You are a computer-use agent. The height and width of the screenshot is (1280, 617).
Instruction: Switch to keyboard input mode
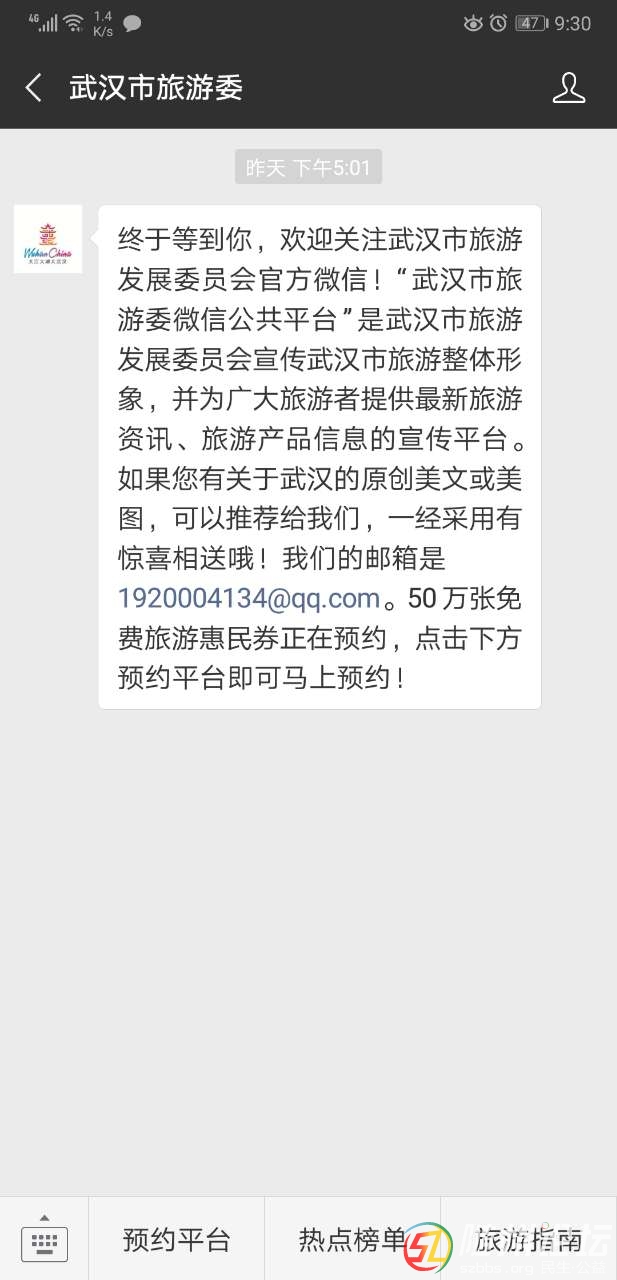[44, 1240]
